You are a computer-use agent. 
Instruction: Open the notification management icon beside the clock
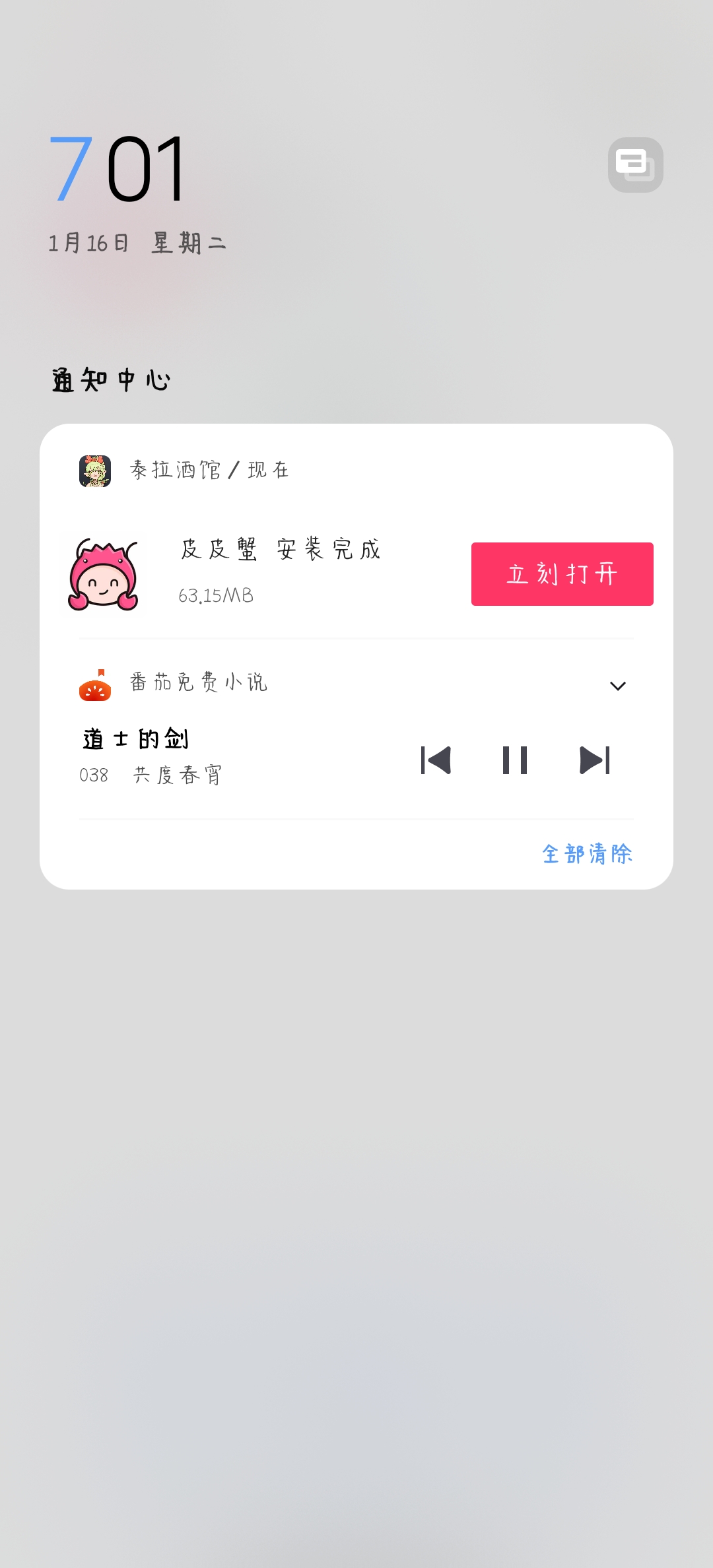coord(635,165)
